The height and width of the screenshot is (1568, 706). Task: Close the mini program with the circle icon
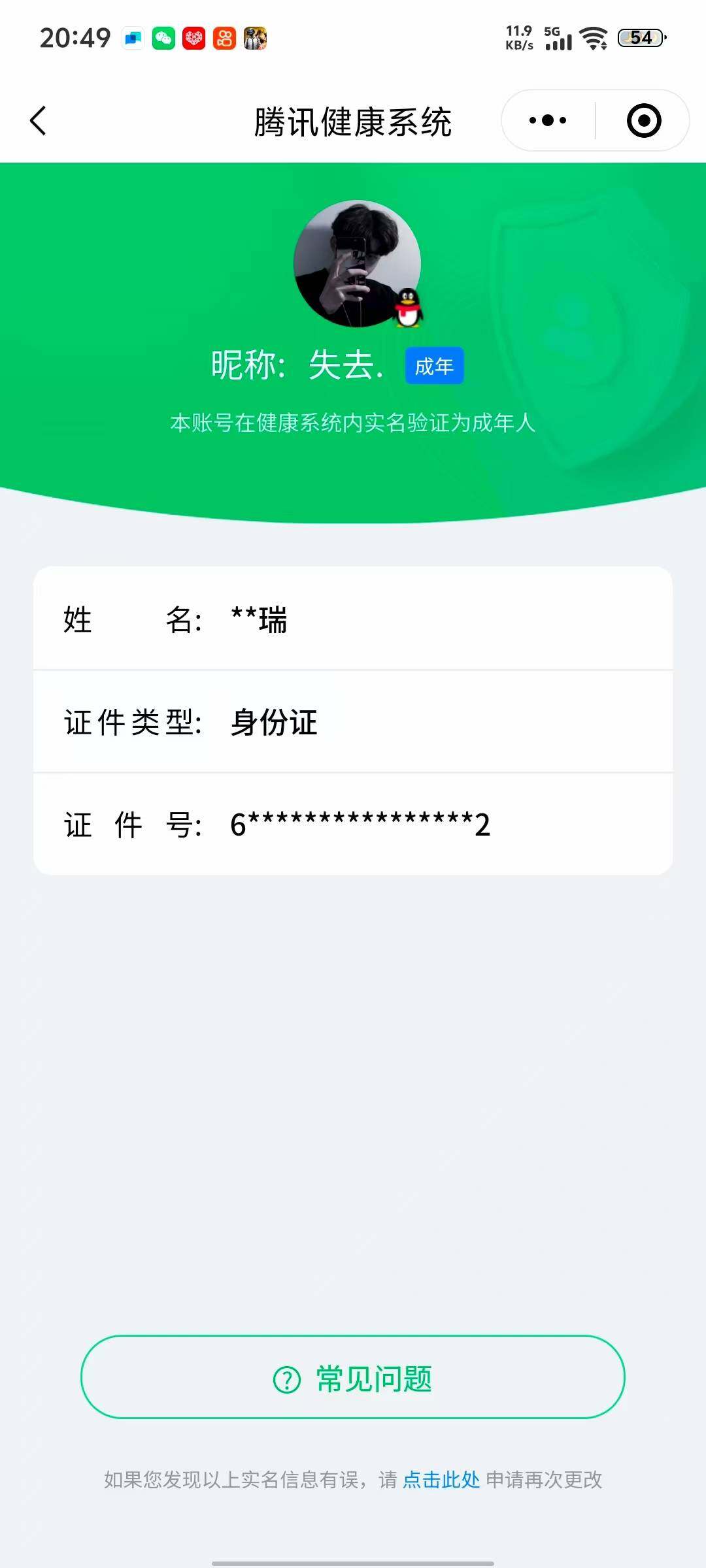click(x=644, y=120)
